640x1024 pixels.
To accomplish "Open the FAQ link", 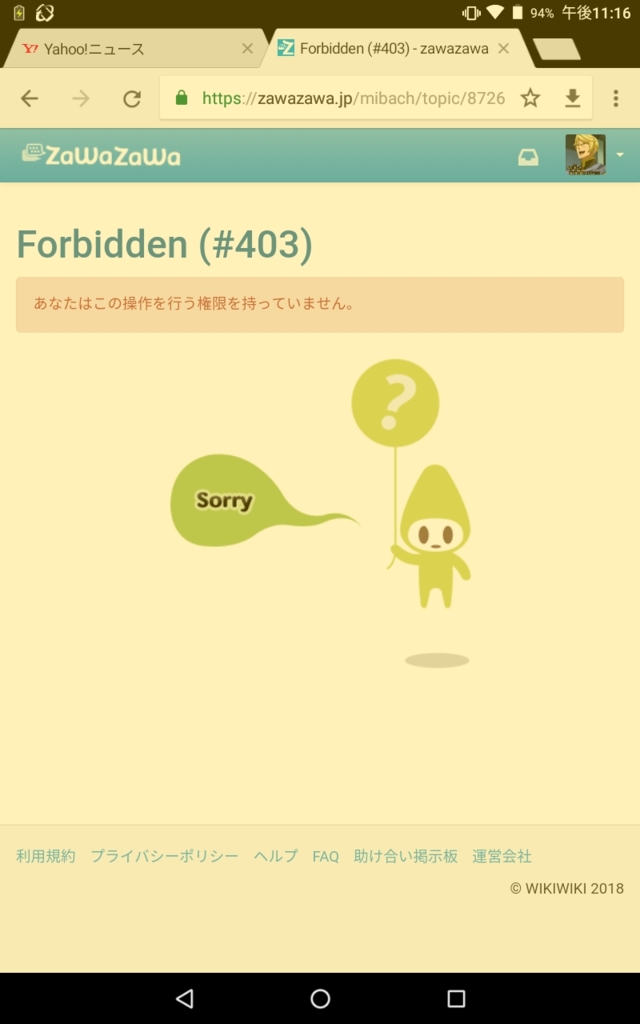I will tap(325, 856).
